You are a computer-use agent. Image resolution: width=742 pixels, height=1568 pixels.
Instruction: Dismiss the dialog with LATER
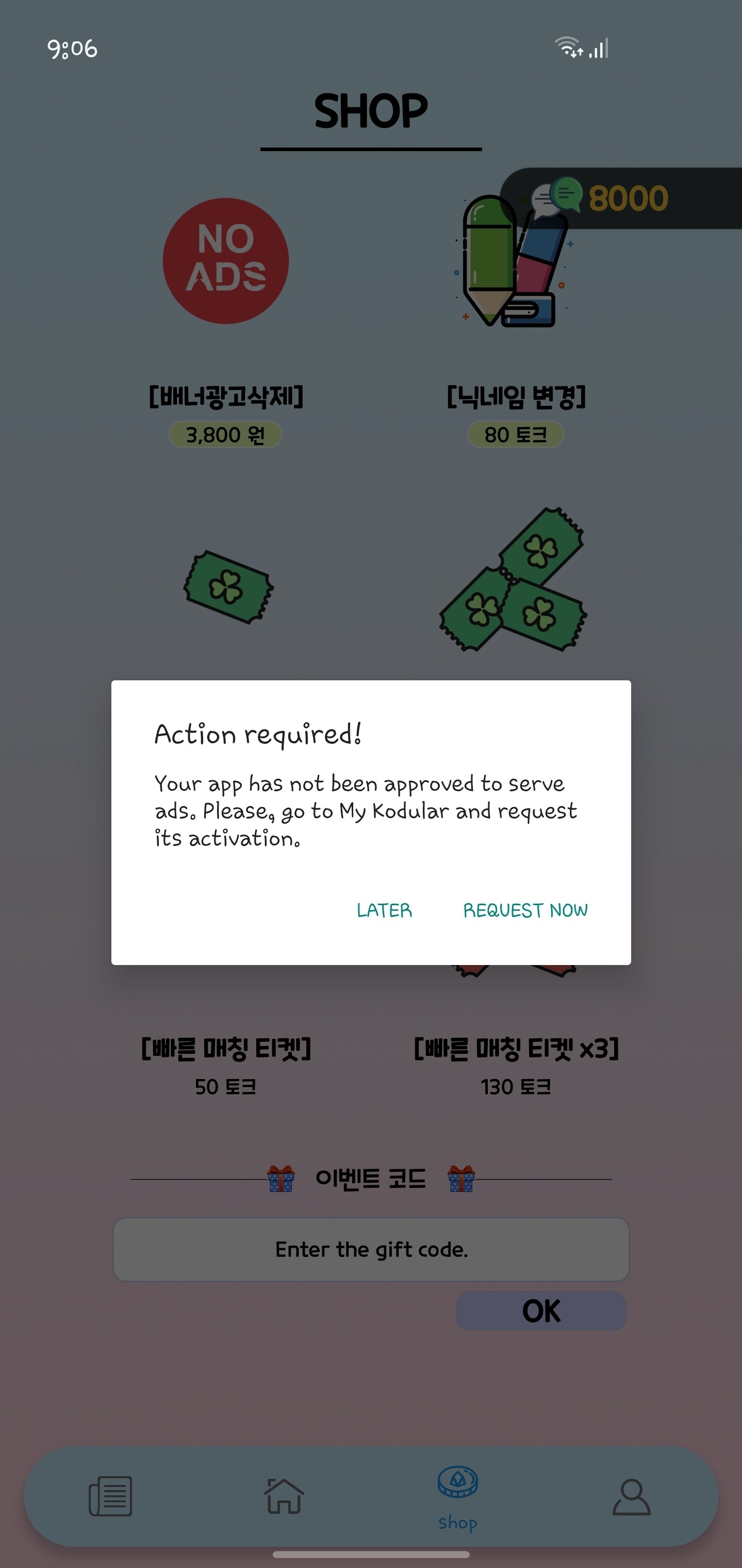[384, 910]
